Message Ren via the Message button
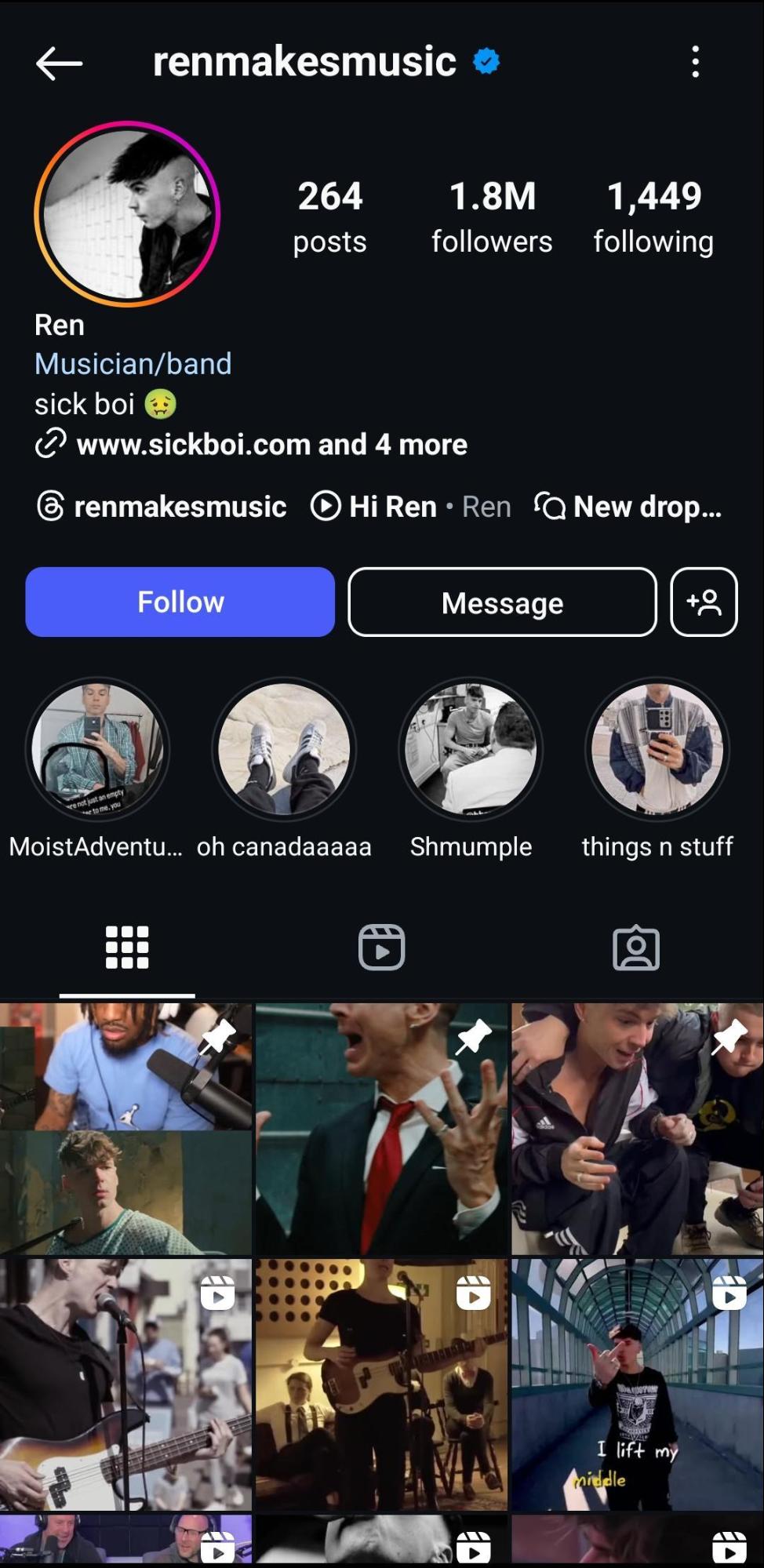764x1568 pixels. [502, 602]
